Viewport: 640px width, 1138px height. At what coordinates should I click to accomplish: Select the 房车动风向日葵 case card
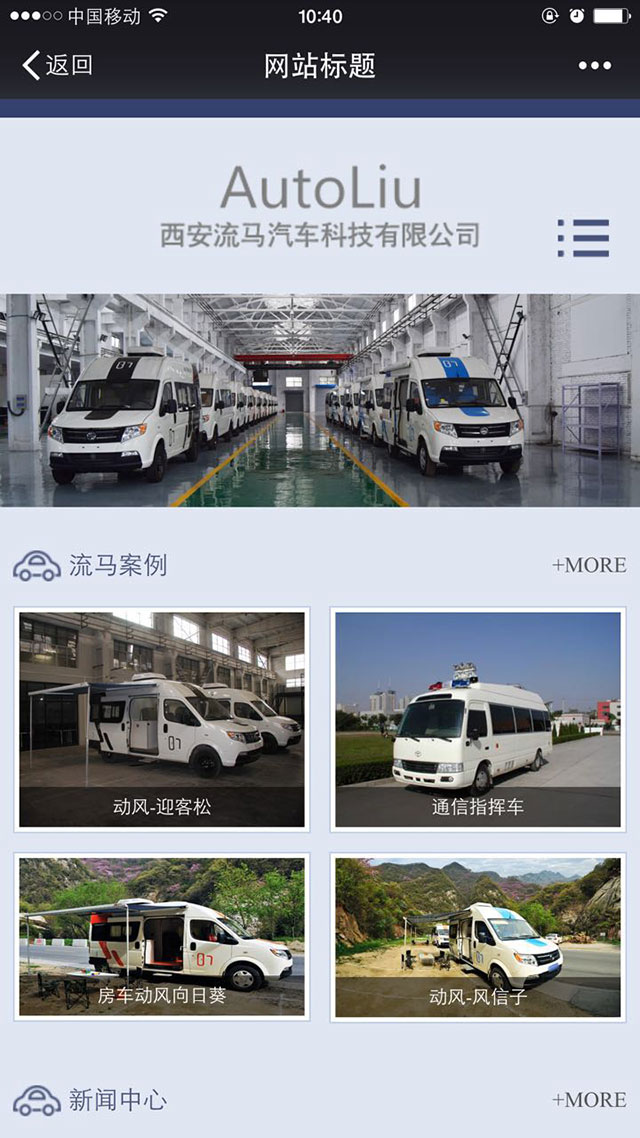(x=162, y=936)
